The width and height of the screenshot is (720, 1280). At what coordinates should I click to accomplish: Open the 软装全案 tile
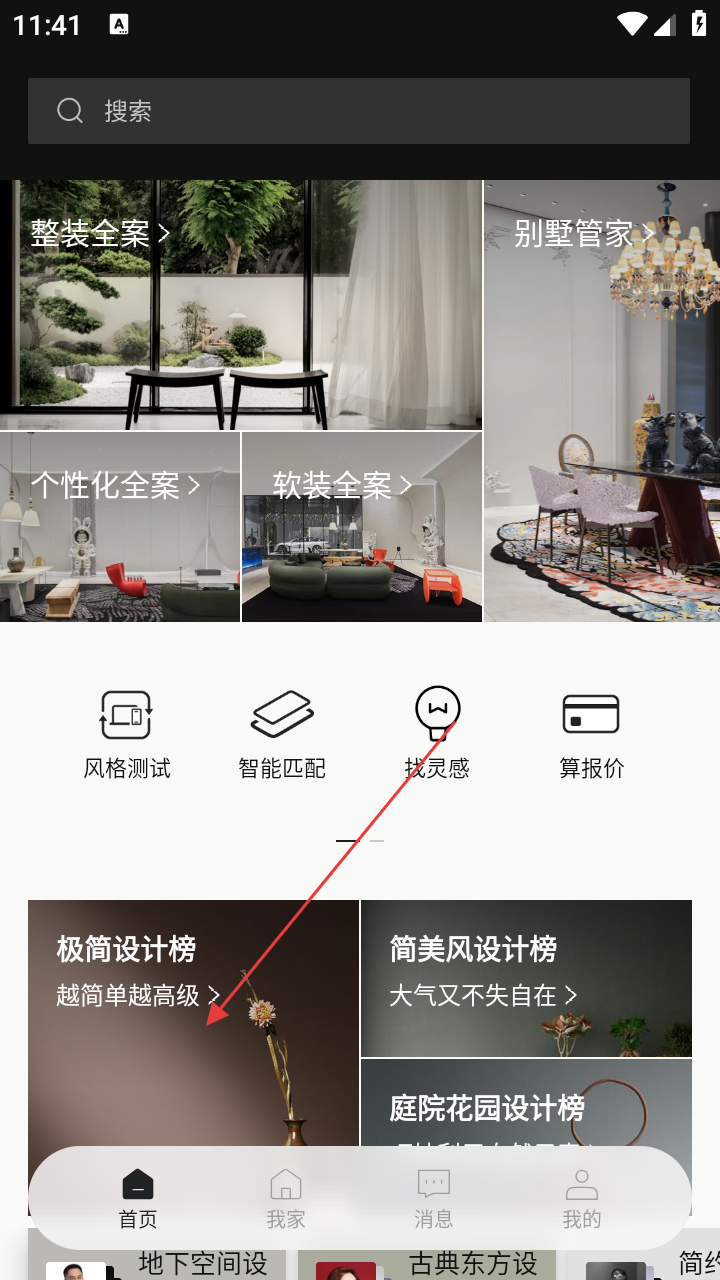[x=361, y=527]
